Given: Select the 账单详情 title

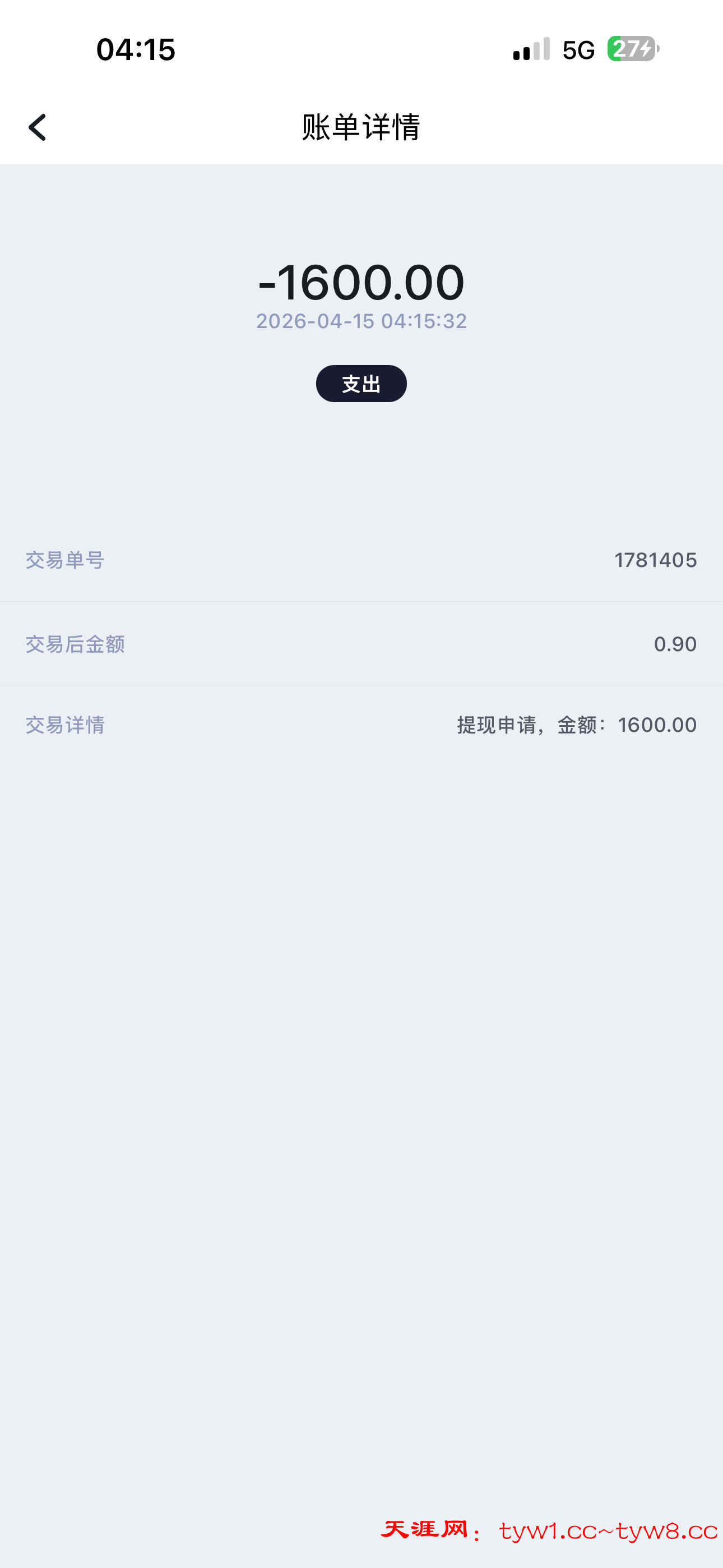Looking at the screenshot, I should (x=361, y=126).
